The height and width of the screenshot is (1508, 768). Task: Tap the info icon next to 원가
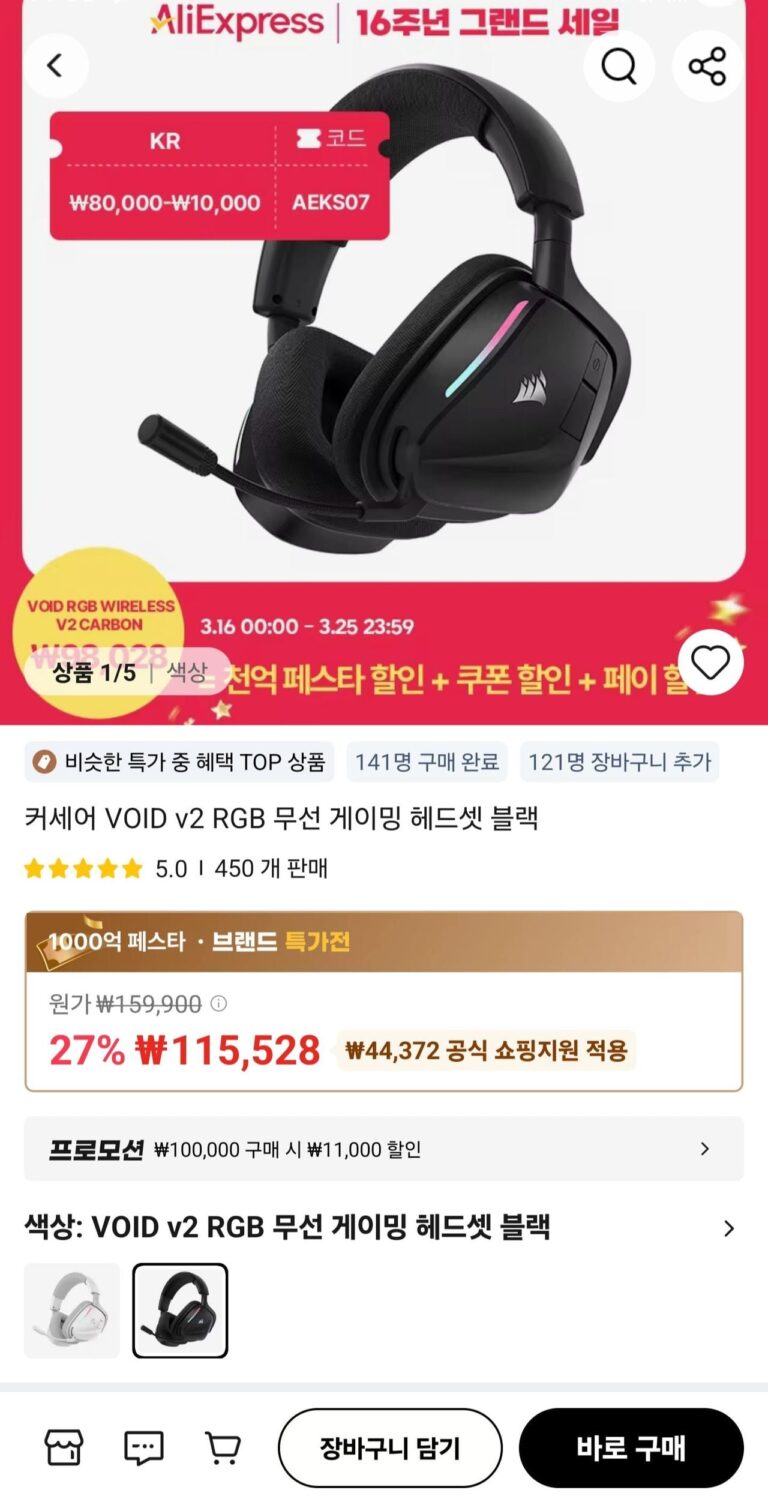coord(218,1003)
